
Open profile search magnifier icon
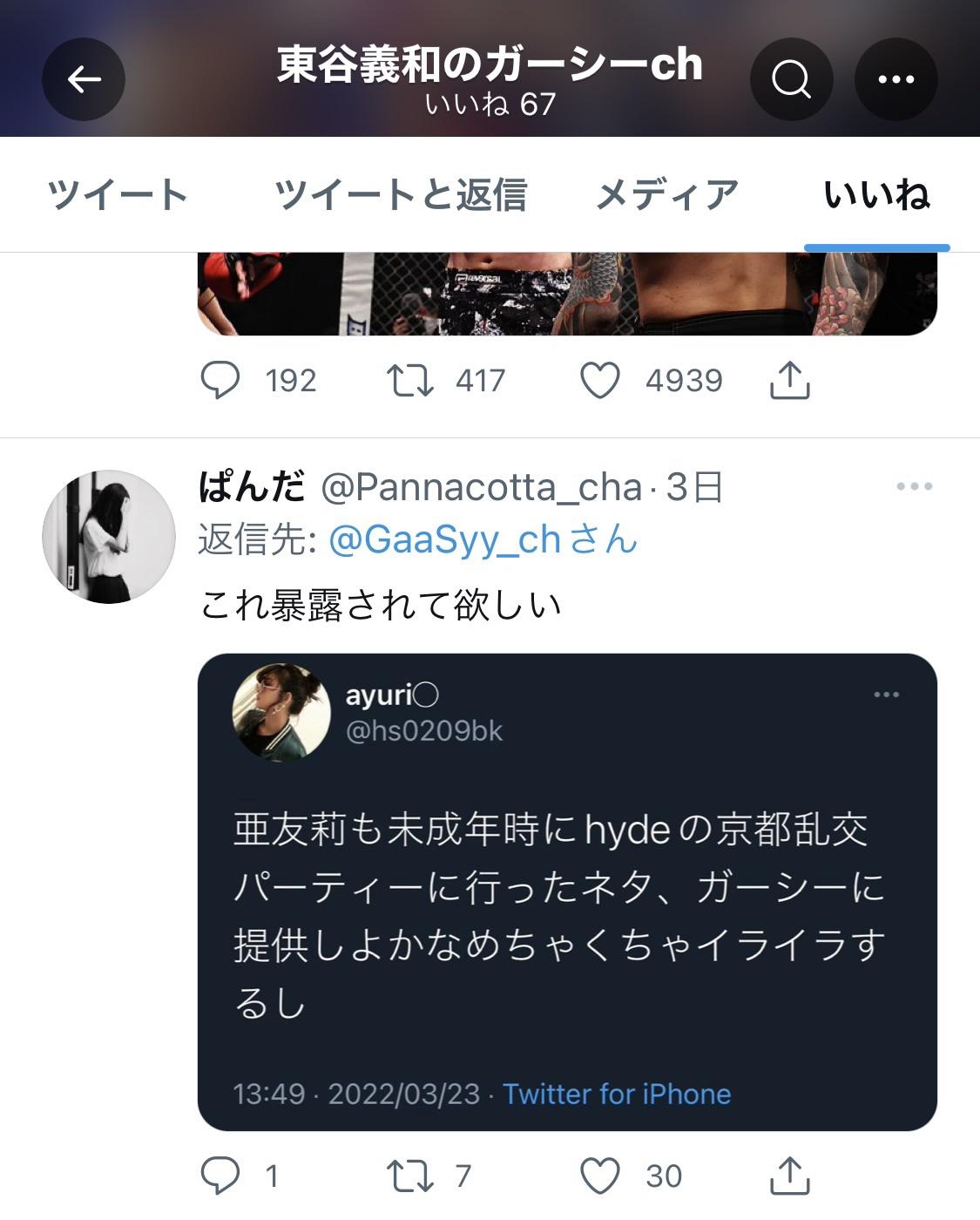click(x=791, y=79)
